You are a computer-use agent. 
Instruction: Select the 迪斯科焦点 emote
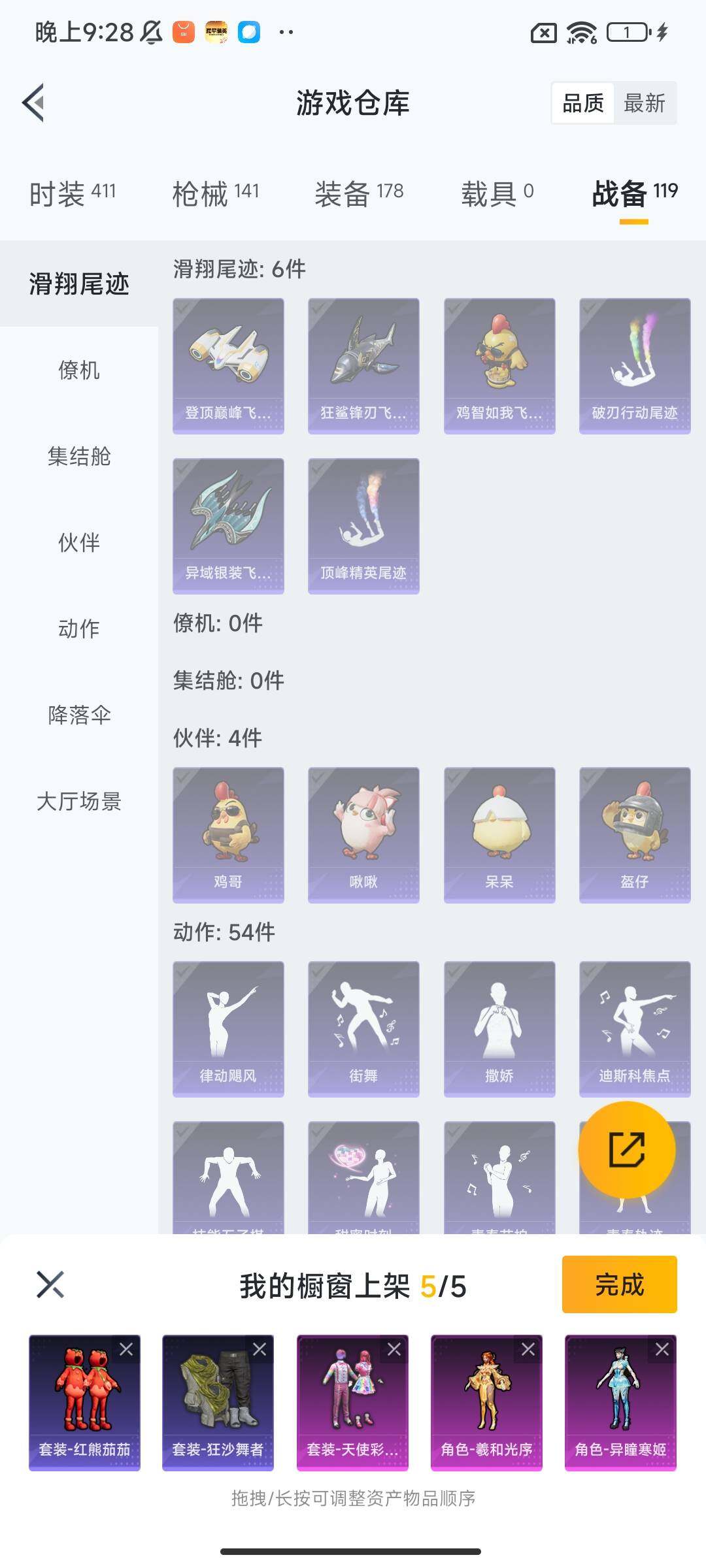click(634, 1028)
